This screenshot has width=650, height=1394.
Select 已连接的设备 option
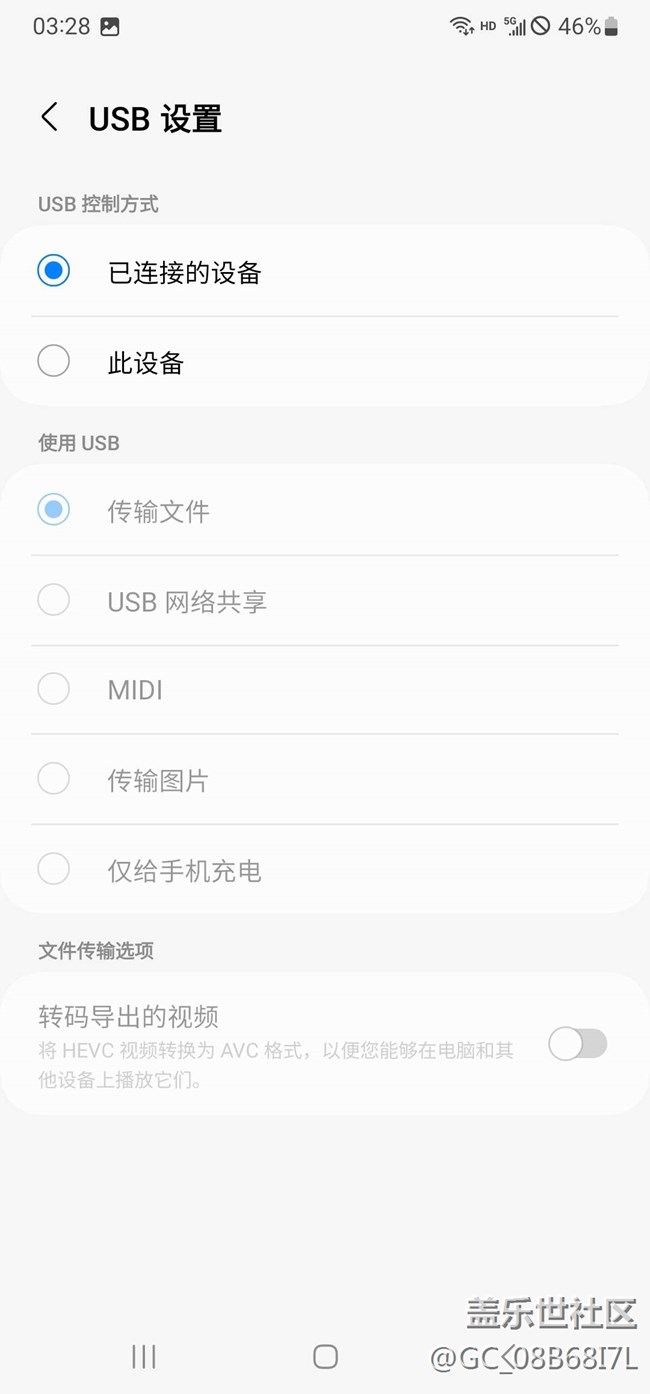coord(325,271)
